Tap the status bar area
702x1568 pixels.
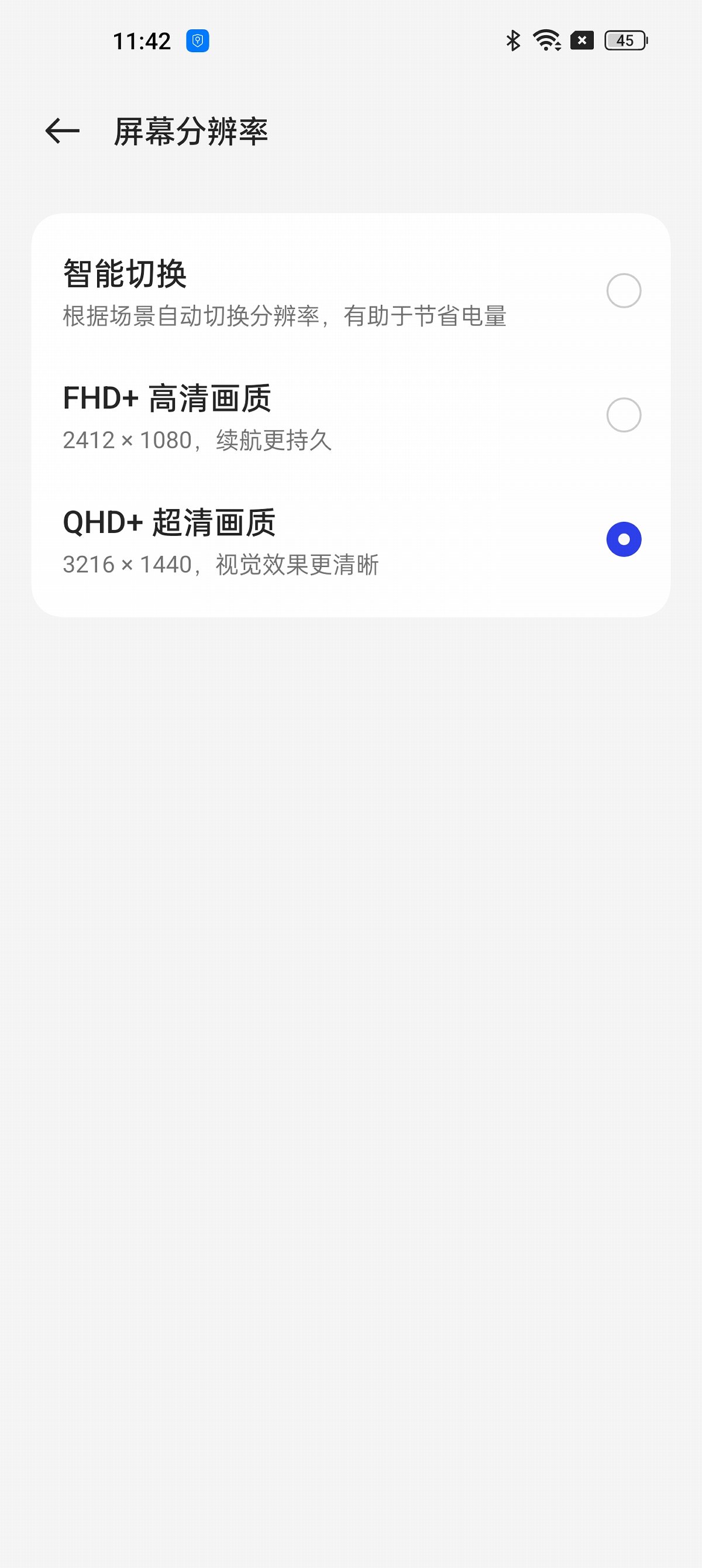[x=350, y=40]
